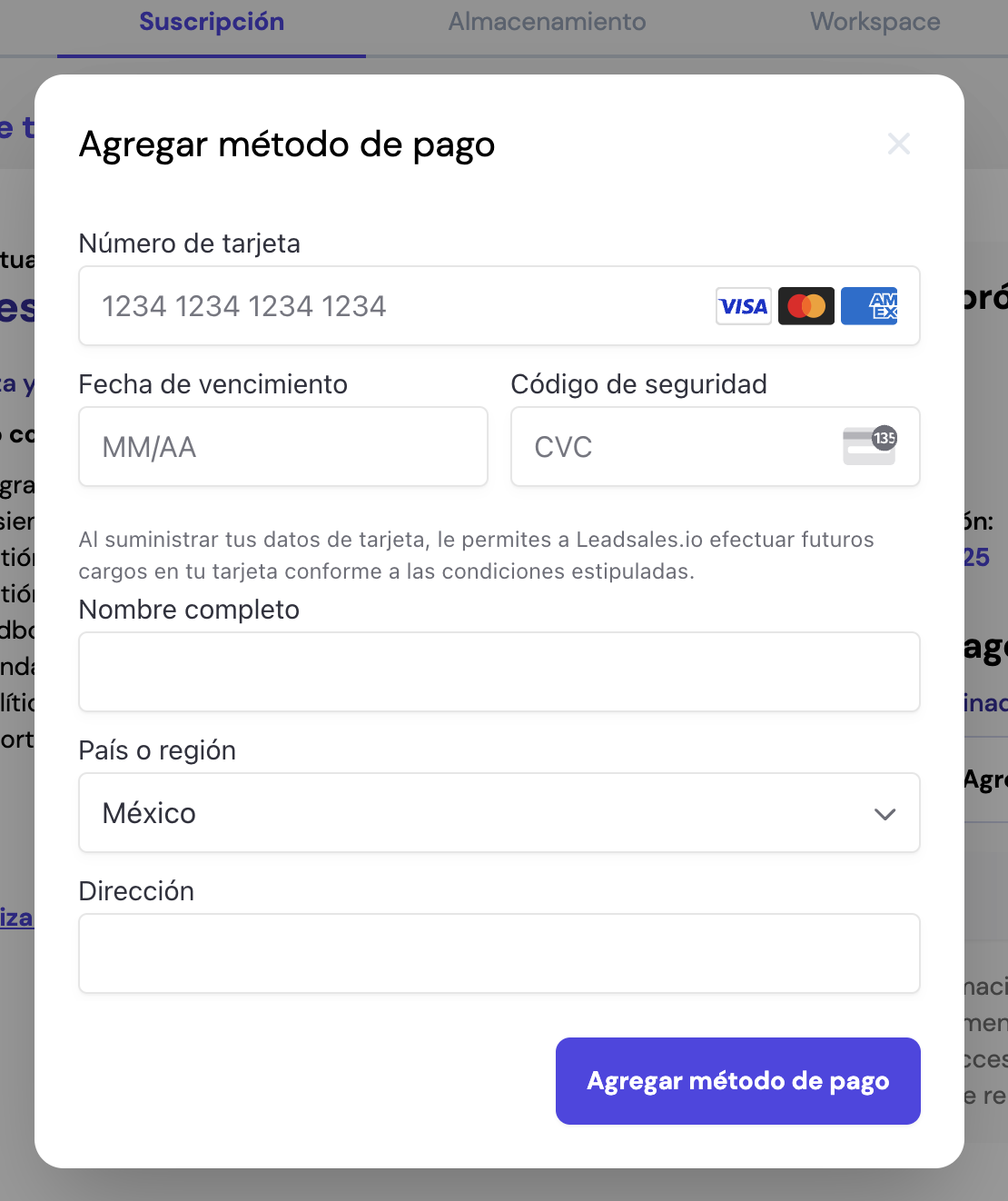Focus the Fecha de vencimiento field
This screenshot has width=1008, height=1201.
283,447
